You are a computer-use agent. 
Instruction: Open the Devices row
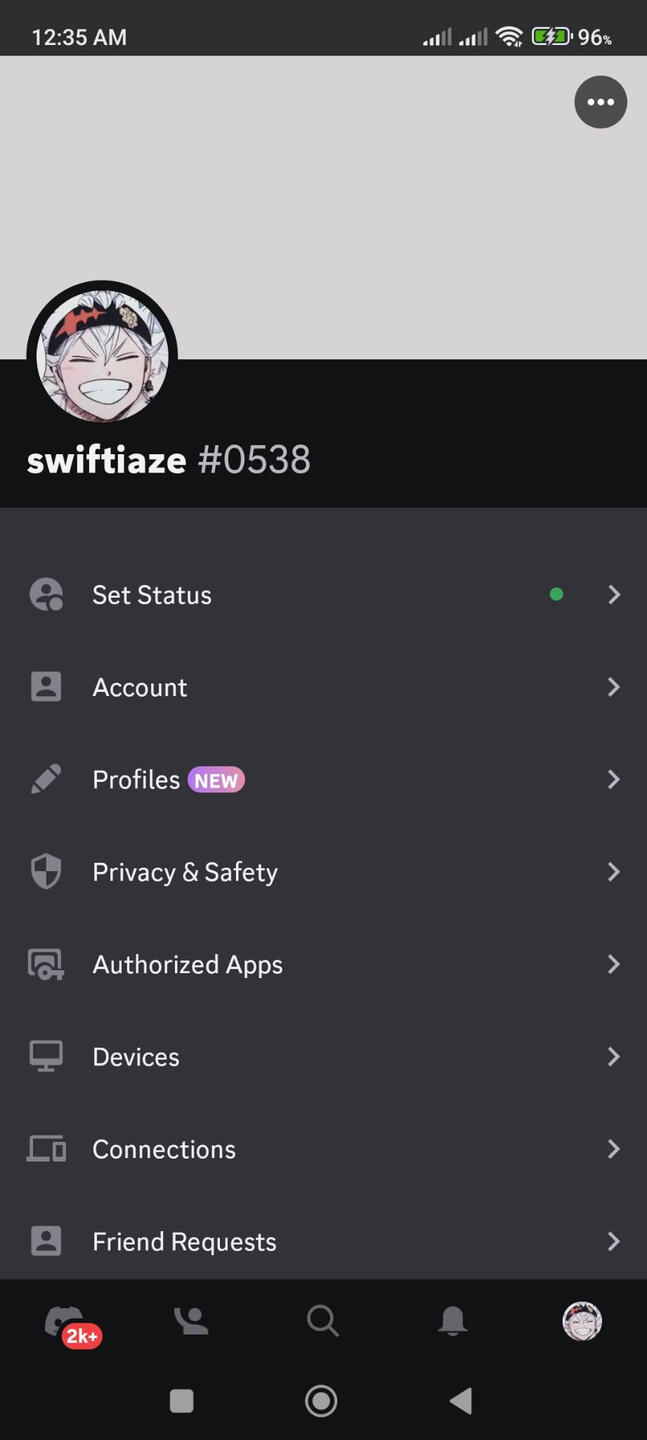tap(323, 1056)
